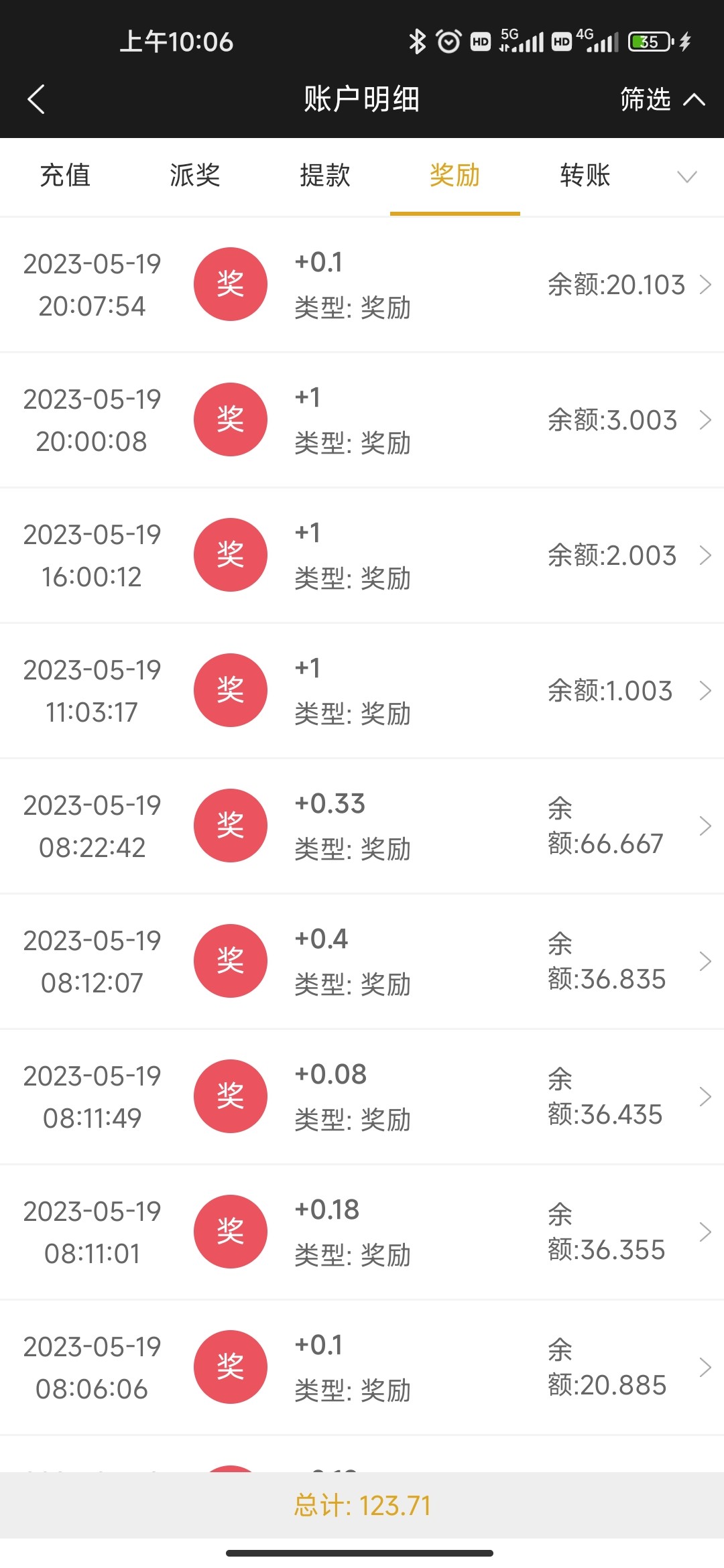Screen dimensions: 724x1568
Task: Select the 提款 tab
Action: tap(325, 176)
